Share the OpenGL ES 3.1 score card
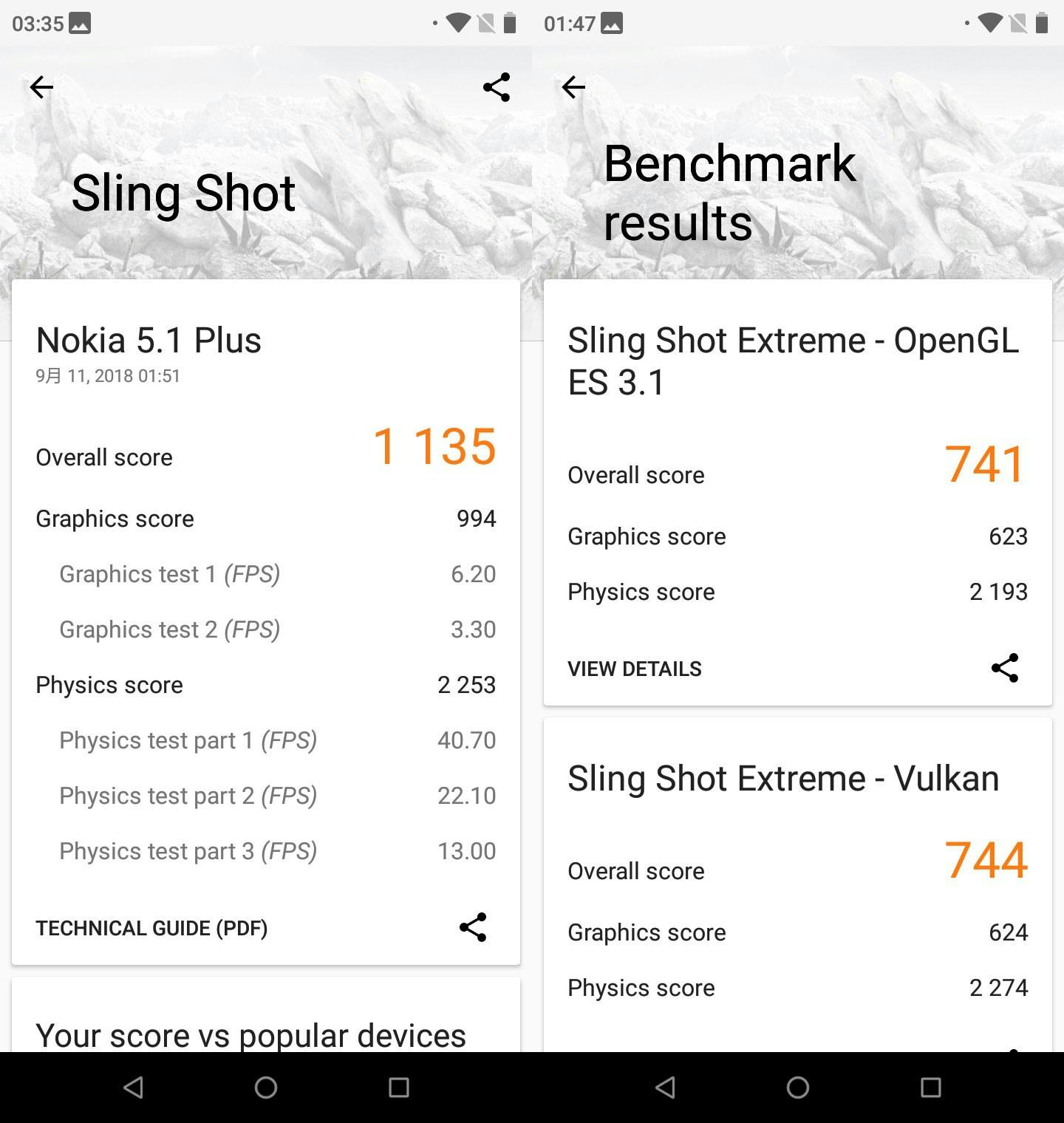Image resolution: width=1064 pixels, height=1123 pixels. point(1005,668)
